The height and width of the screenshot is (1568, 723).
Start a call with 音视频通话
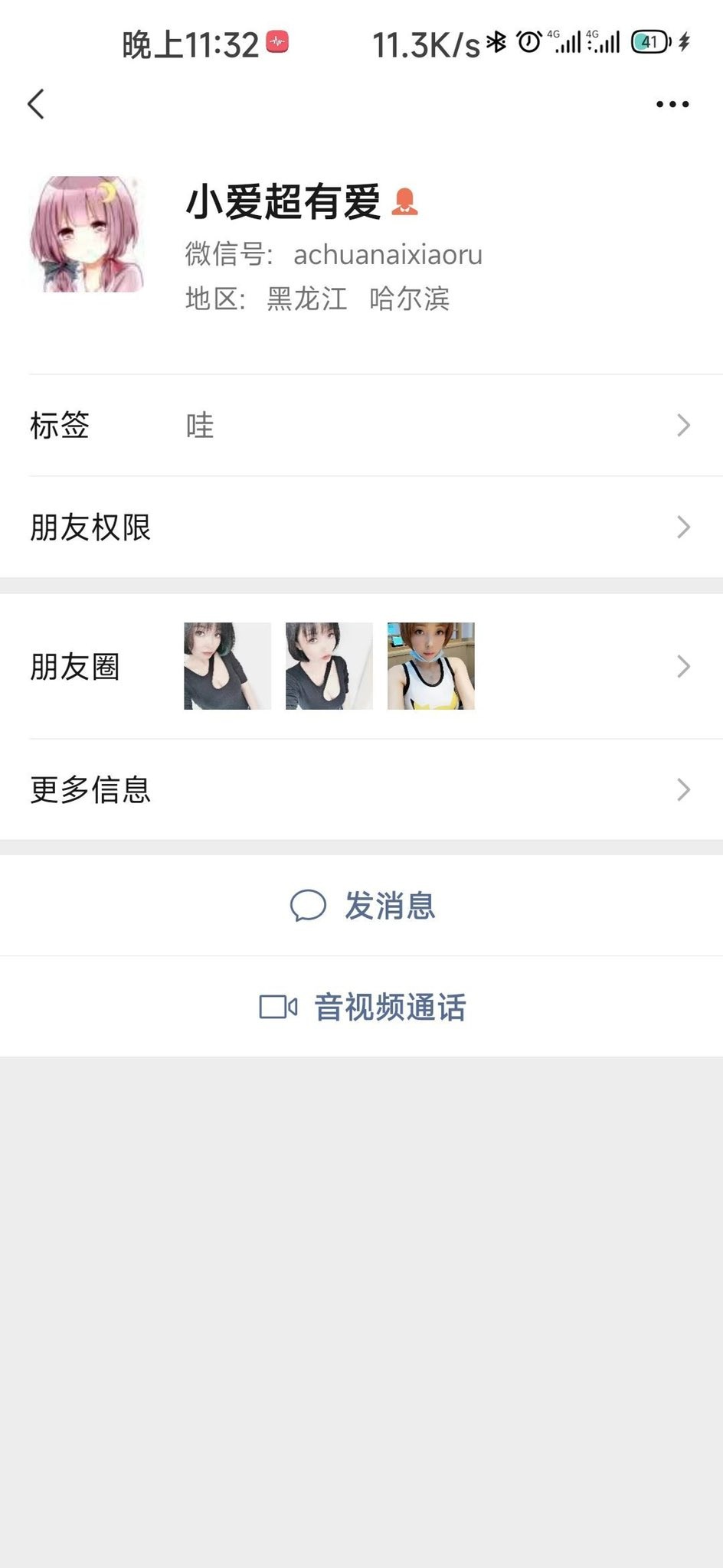(x=361, y=1007)
